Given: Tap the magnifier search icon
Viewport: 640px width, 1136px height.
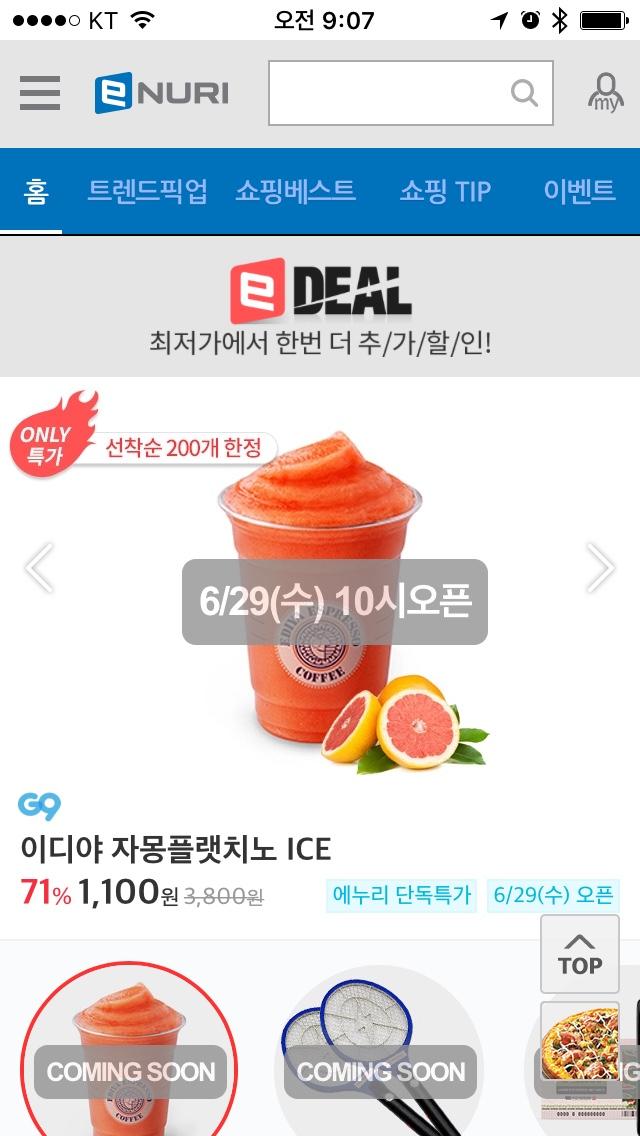Looking at the screenshot, I should point(524,93).
